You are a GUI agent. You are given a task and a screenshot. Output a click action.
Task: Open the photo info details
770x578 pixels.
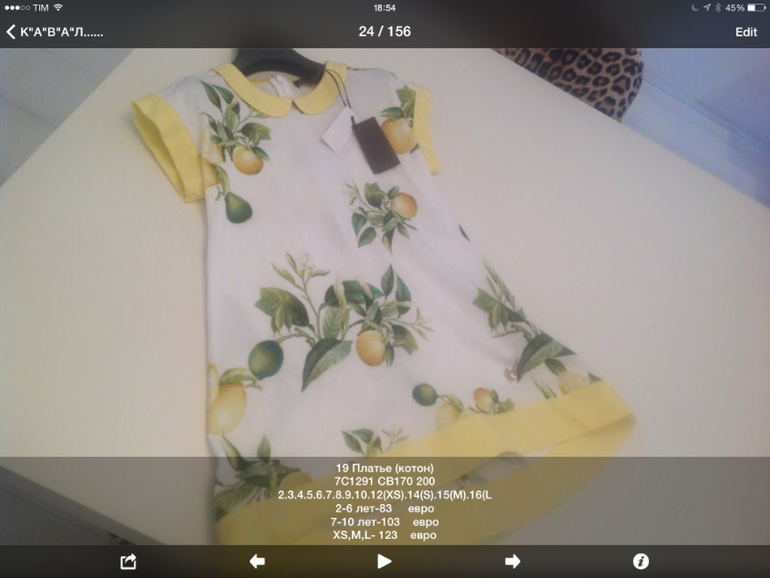(x=641, y=561)
